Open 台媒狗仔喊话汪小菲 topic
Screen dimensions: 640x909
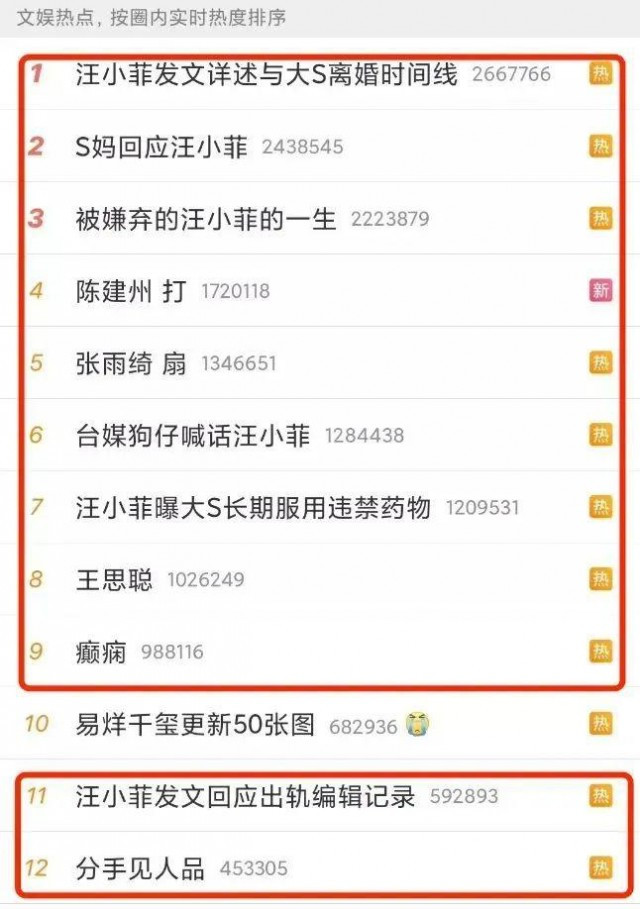[x=193, y=435]
